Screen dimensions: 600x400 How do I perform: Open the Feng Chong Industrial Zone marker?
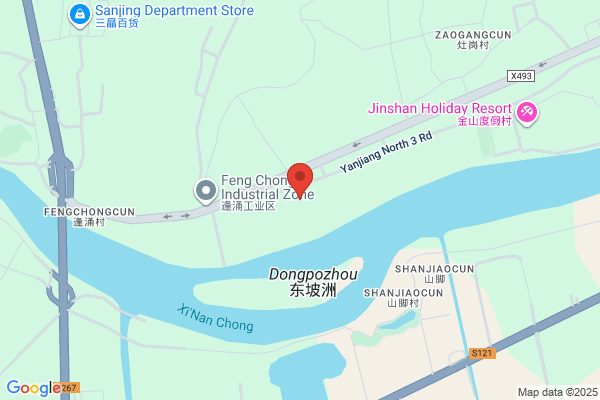[x=206, y=191]
